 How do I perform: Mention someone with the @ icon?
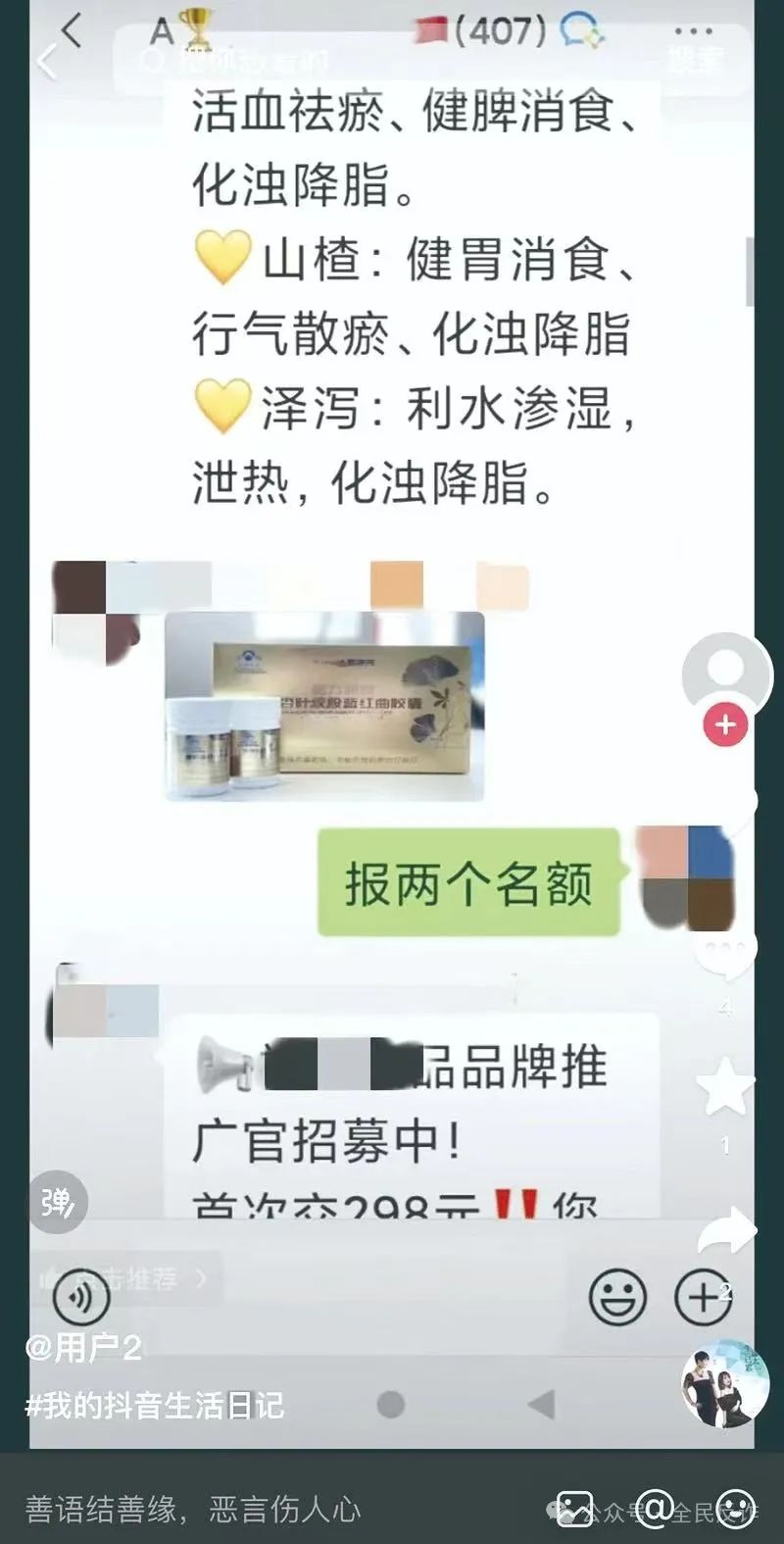(x=655, y=1509)
